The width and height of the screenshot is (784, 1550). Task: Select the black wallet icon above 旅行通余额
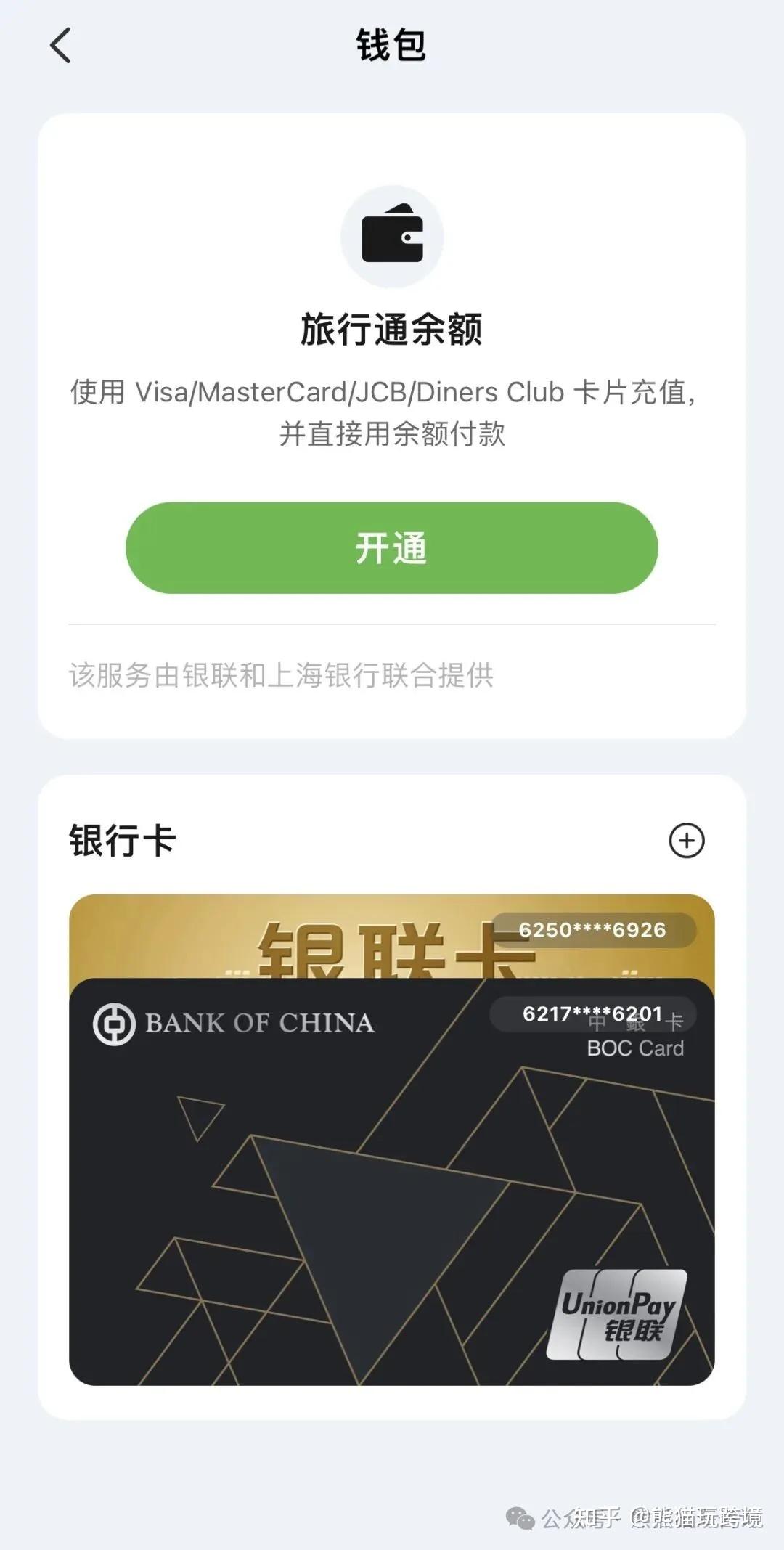click(x=392, y=237)
